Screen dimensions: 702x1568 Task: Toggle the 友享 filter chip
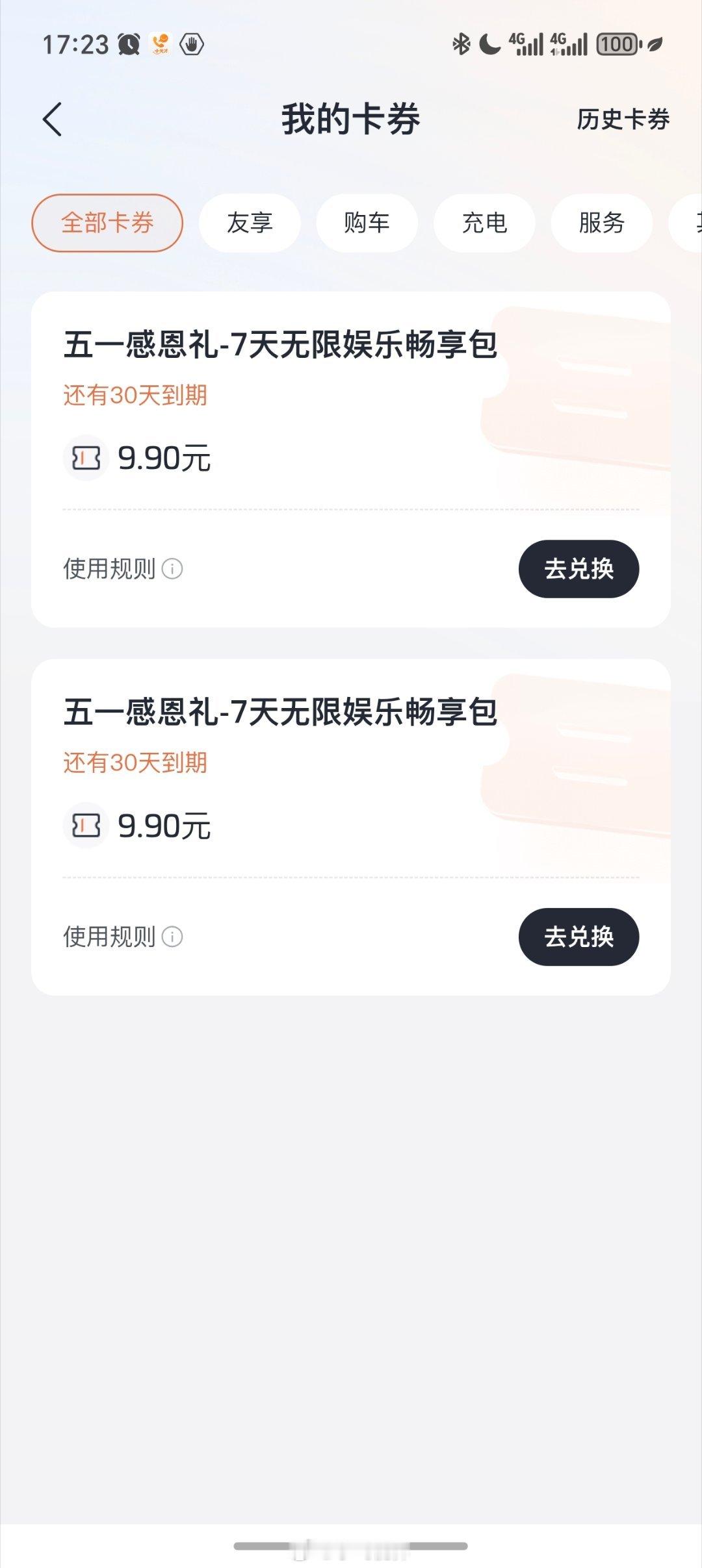pos(250,223)
